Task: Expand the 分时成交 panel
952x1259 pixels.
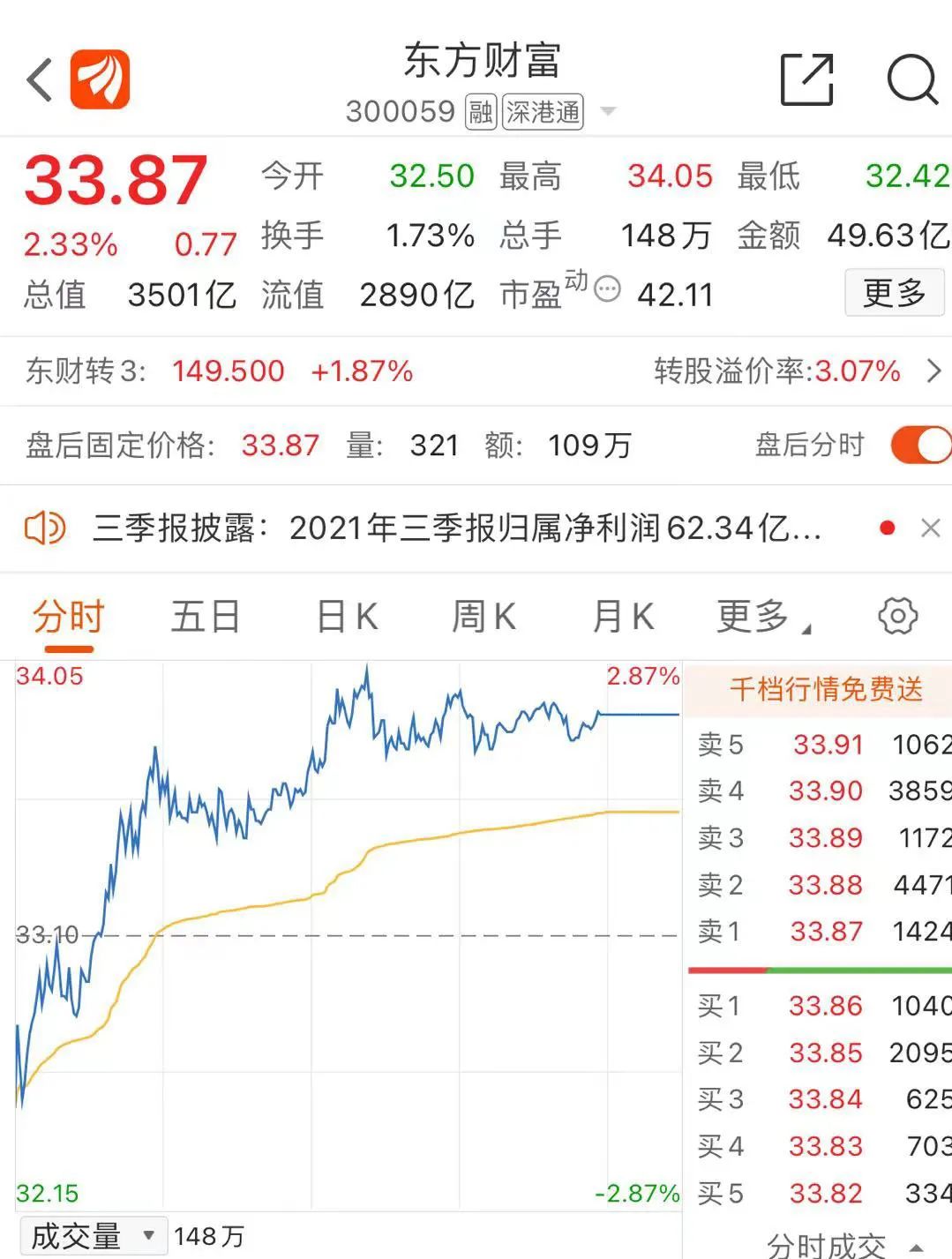Action: pyautogui.click(x=843, y=1246)
